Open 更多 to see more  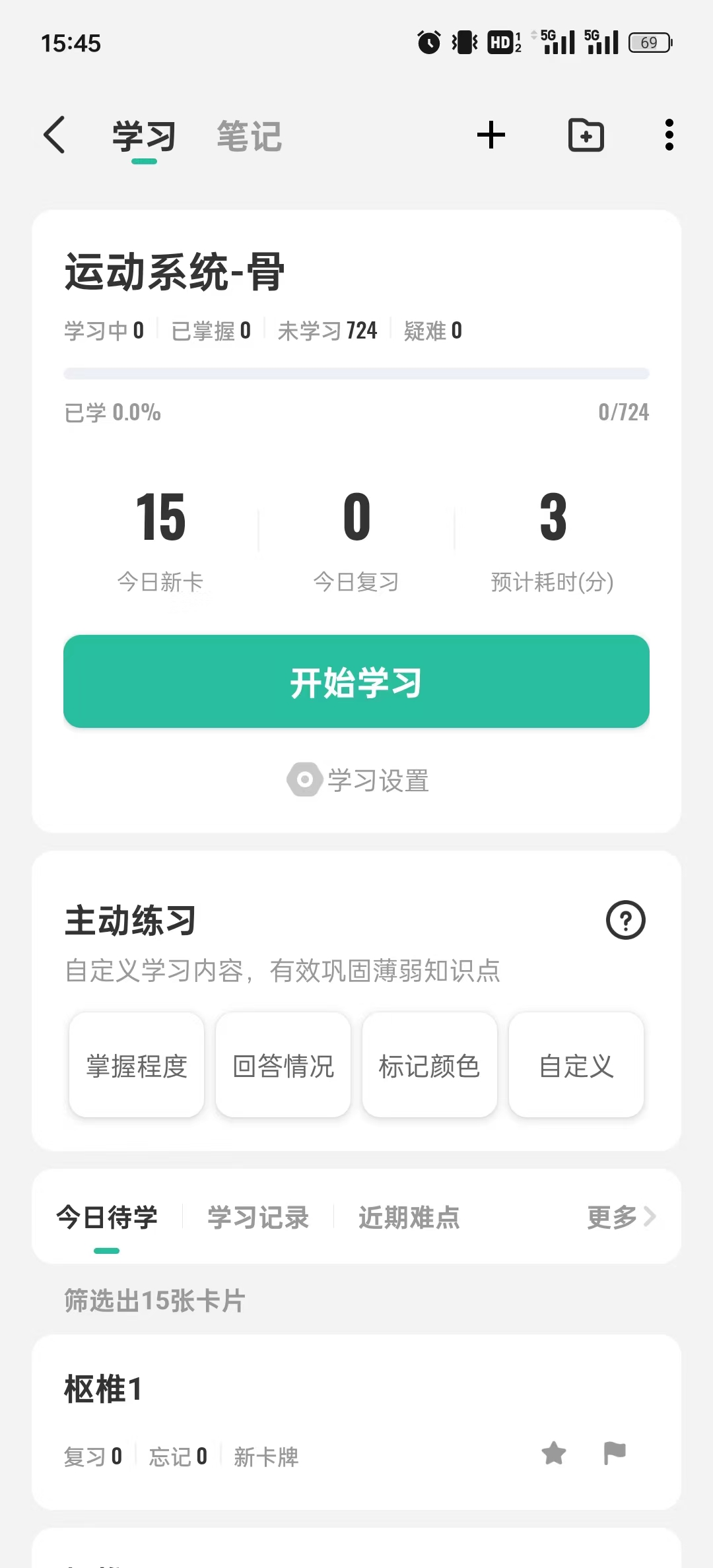tap(621, 1217)
